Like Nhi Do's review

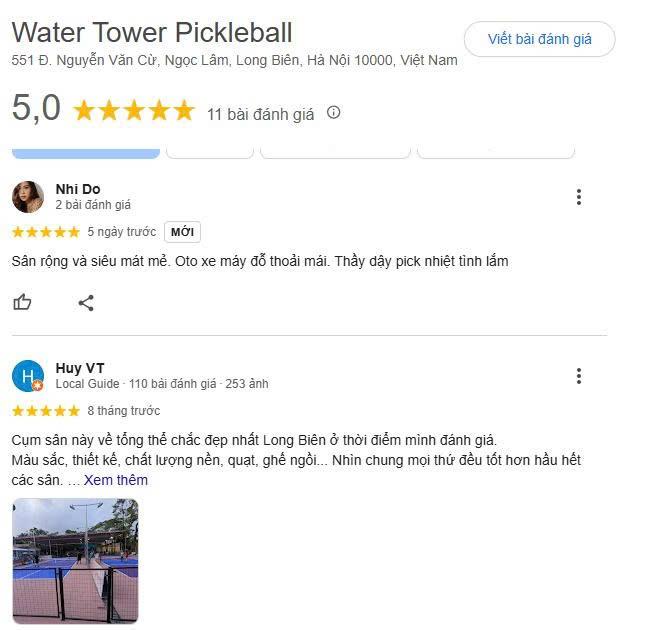click(23, 302)
